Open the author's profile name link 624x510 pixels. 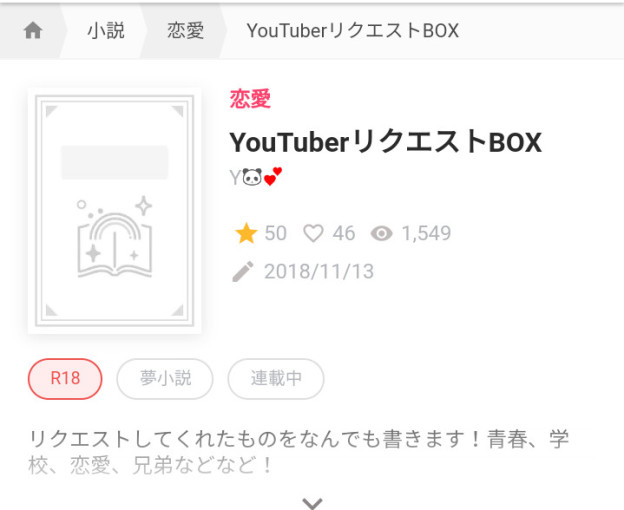tap(256, 178)
